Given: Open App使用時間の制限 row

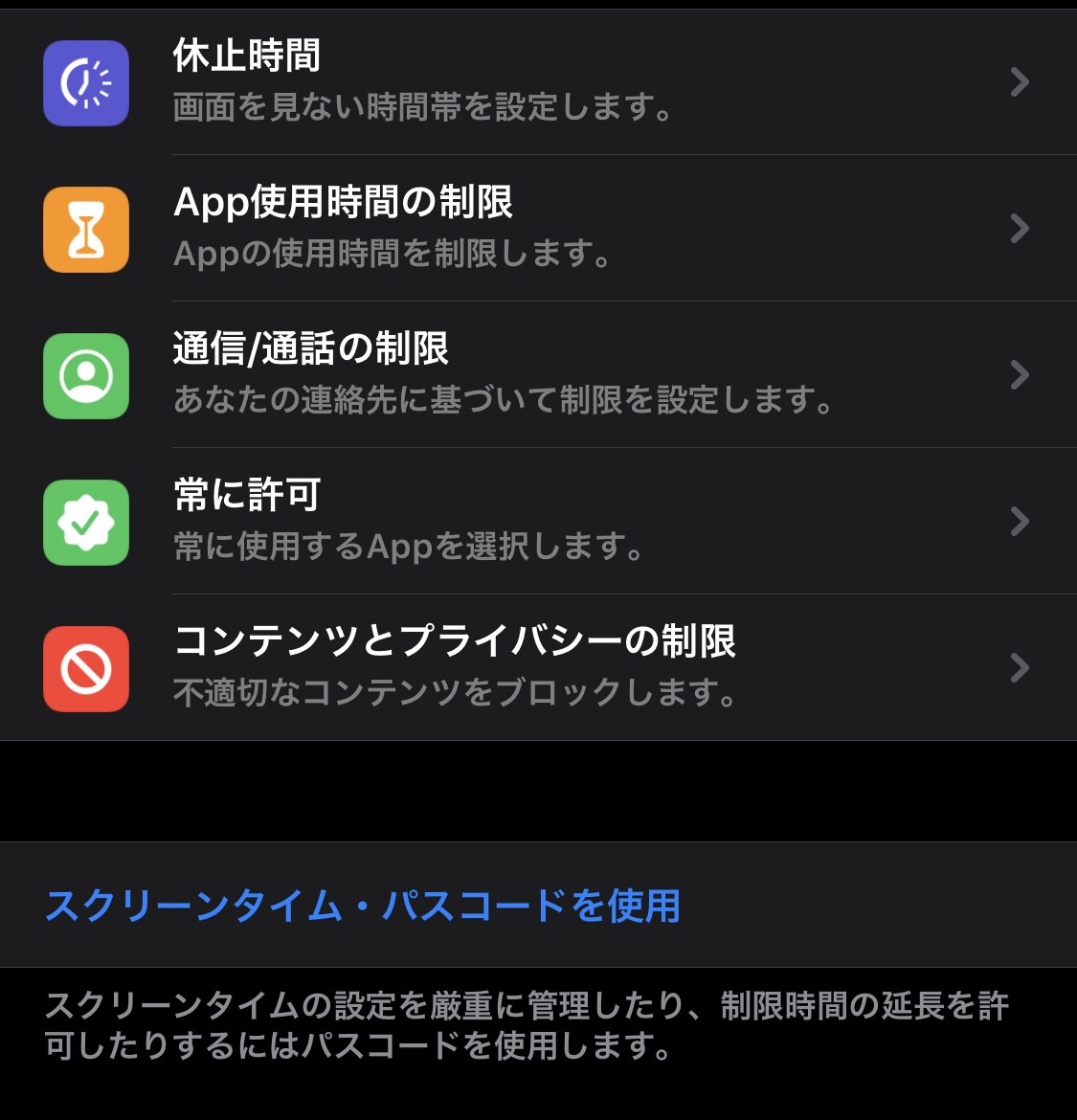Looking at the screenshot, I should click(536, 229).
